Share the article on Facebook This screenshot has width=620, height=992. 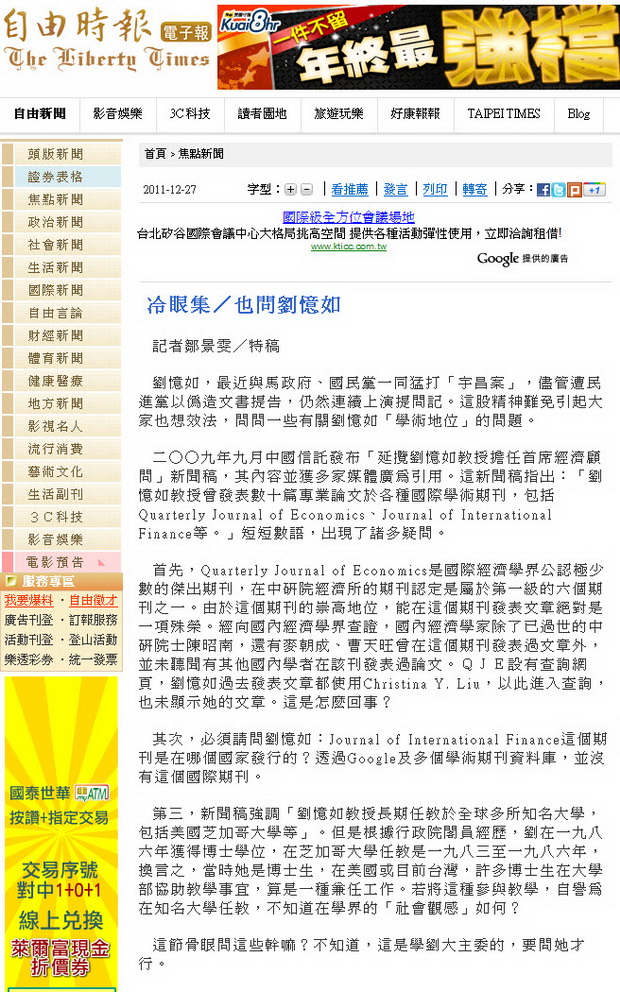543,190
